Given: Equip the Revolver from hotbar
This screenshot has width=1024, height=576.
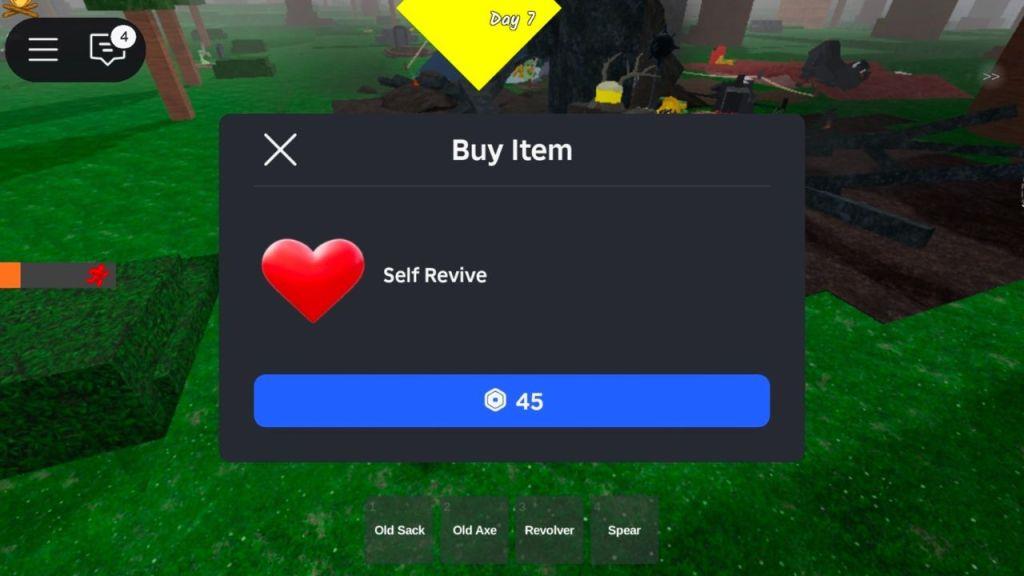Looking at the screenshot, I should pyautogui.click(x=549, y=530).
